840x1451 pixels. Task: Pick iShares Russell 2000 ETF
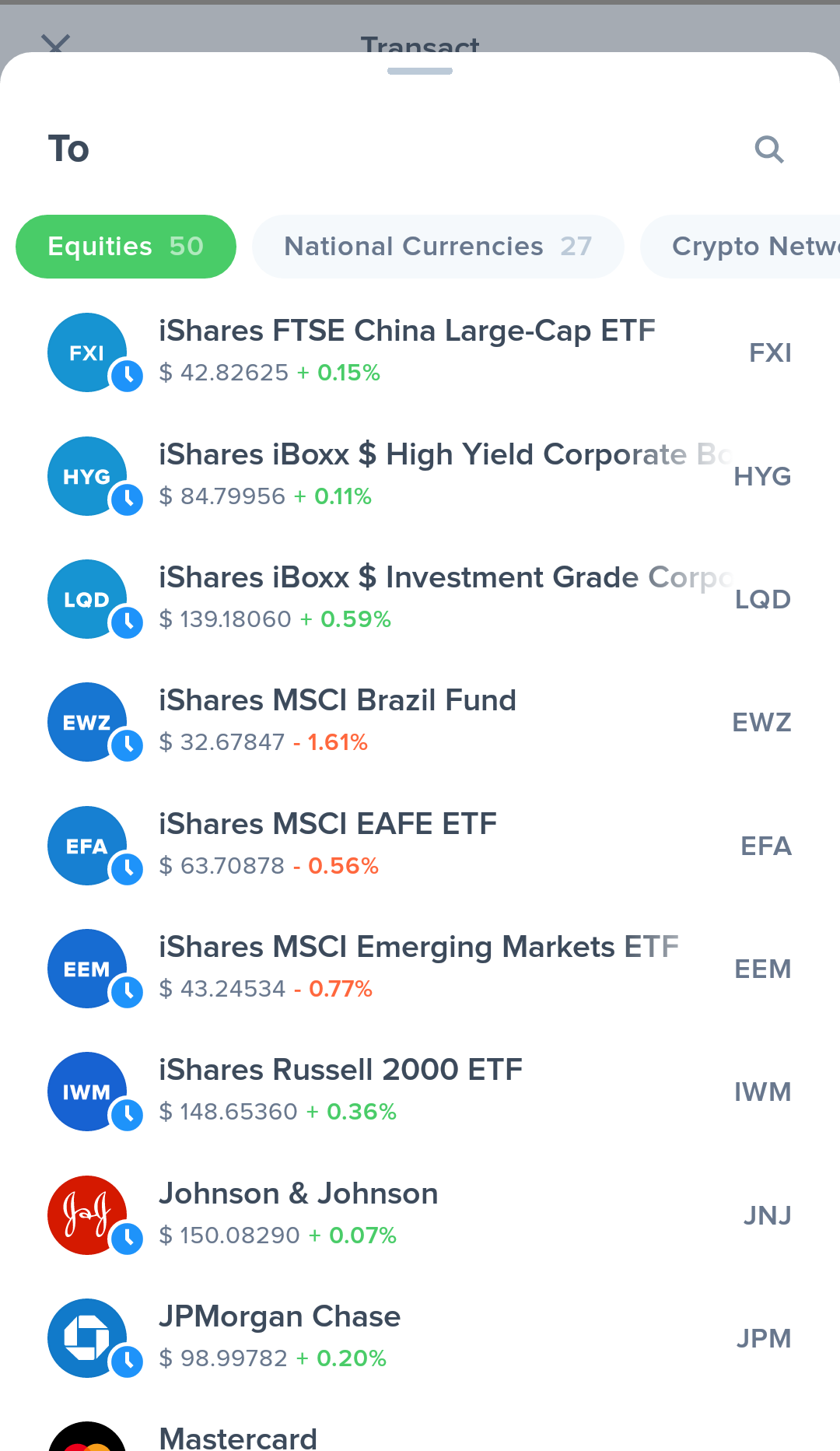click(420, 1092)
